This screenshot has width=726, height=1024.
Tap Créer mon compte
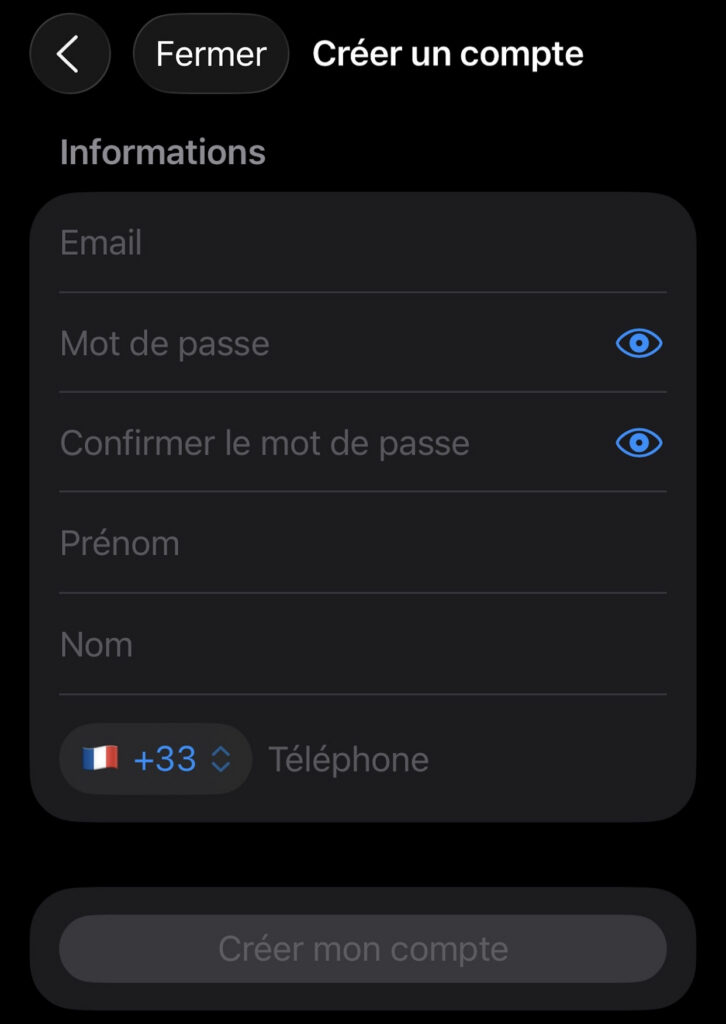click(x=363, y=949)
